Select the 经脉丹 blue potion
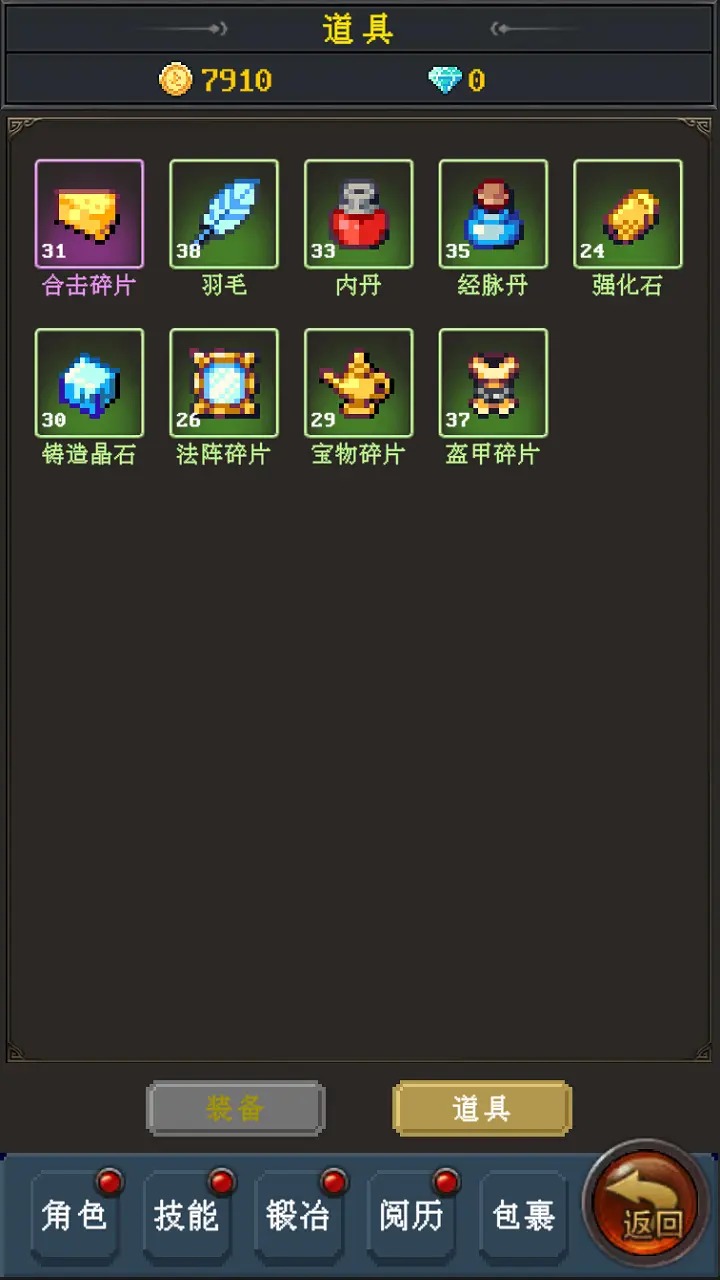The width and height of the screenshot is (720, 1280). point(493,213)
